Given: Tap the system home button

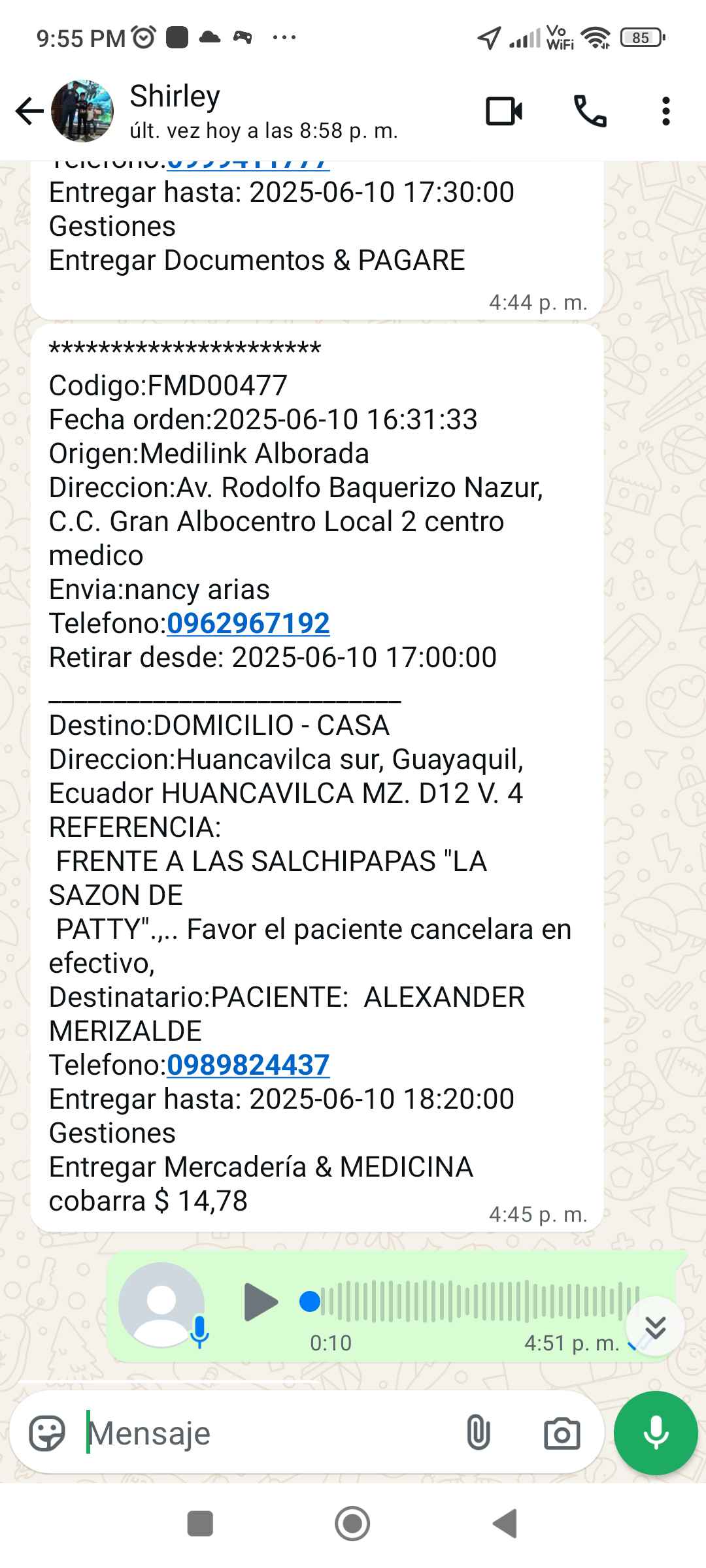Looking at the screenshot, I should pyautogui.click(x=352, y=1524).
